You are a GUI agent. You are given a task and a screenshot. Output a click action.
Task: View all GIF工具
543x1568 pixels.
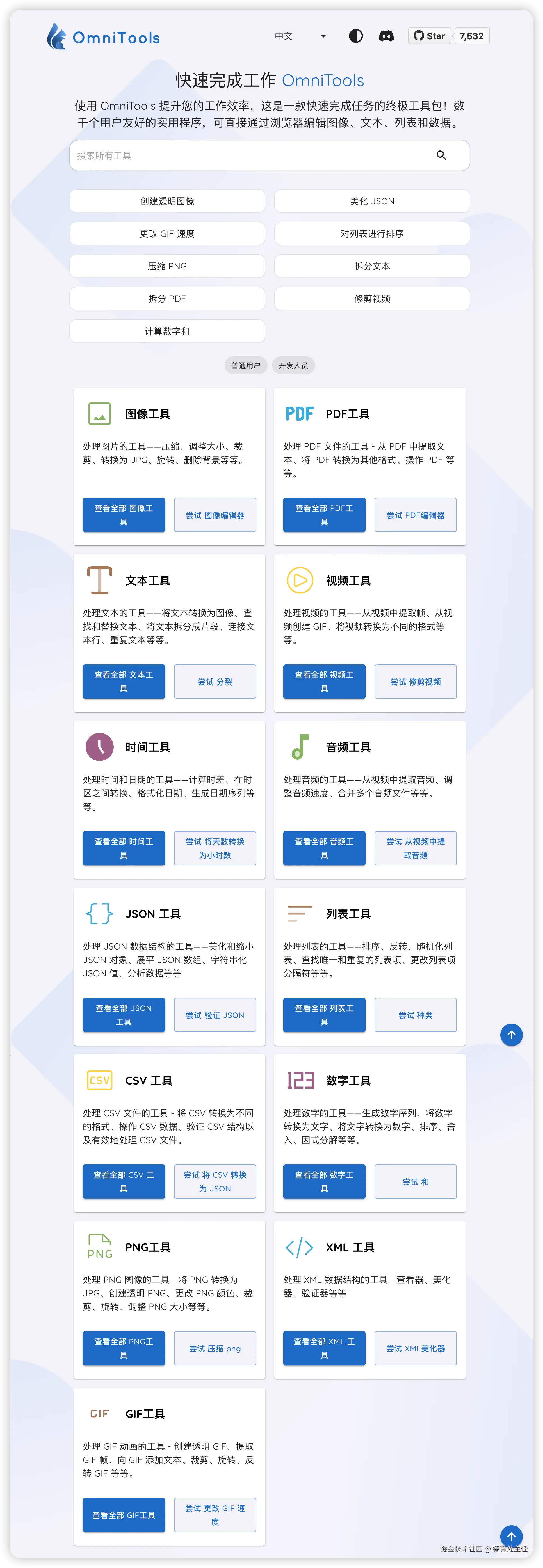124,1515
